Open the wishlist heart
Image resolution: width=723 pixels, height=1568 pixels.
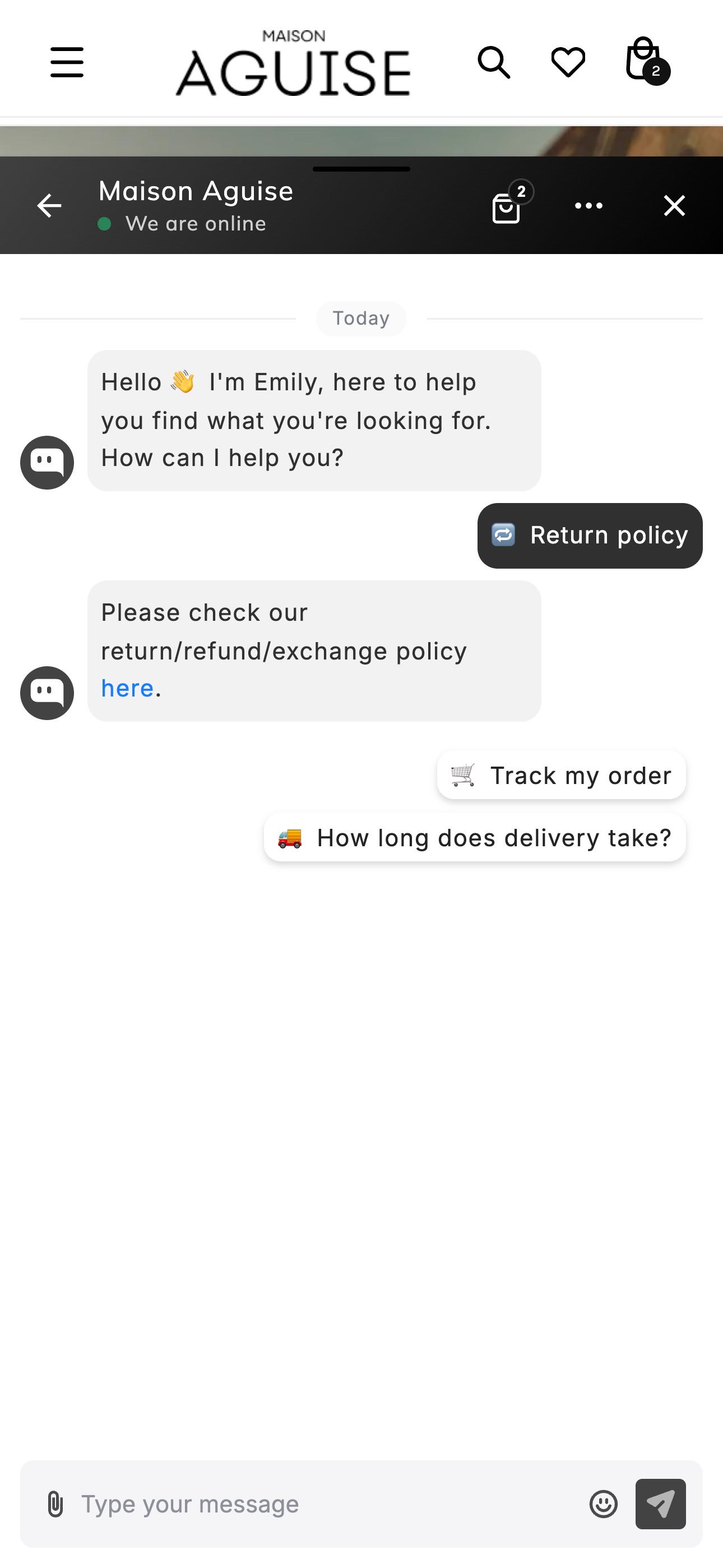568,62
